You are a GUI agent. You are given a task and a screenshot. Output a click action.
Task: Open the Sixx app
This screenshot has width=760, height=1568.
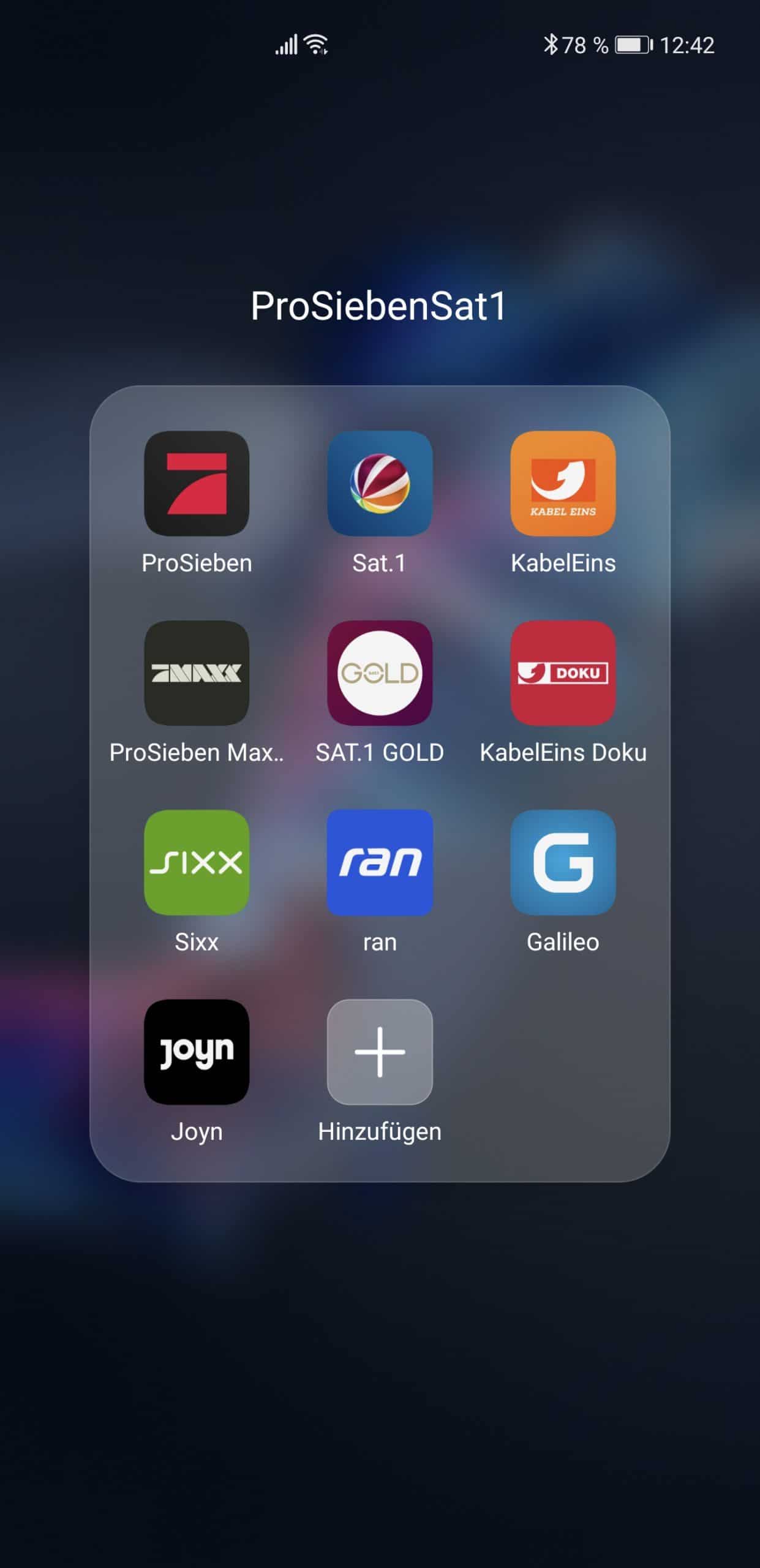tap(197, 862)
